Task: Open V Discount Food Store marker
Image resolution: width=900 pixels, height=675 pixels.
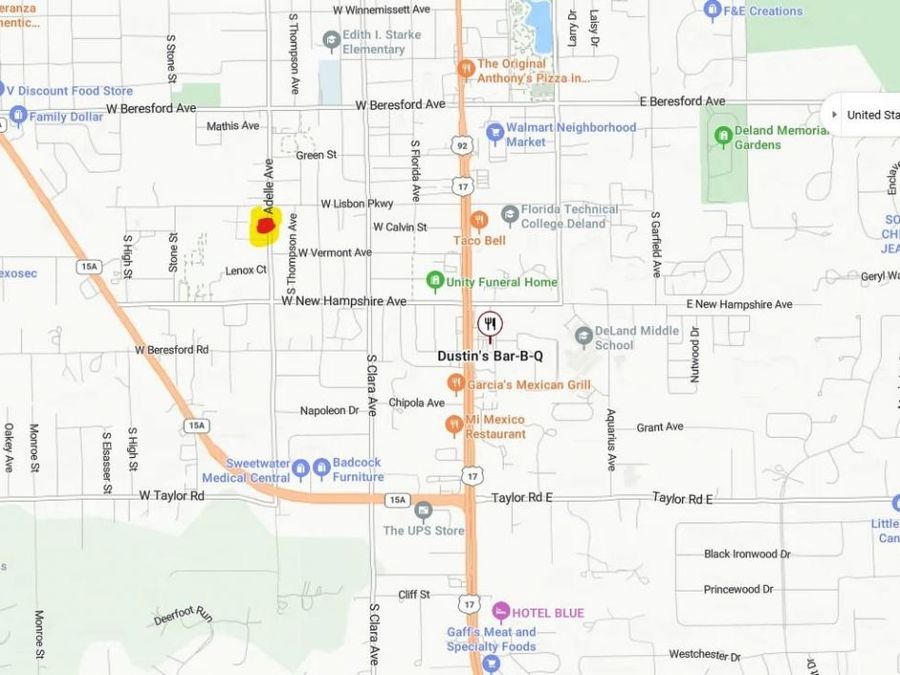Action: [x=2, y=90]
